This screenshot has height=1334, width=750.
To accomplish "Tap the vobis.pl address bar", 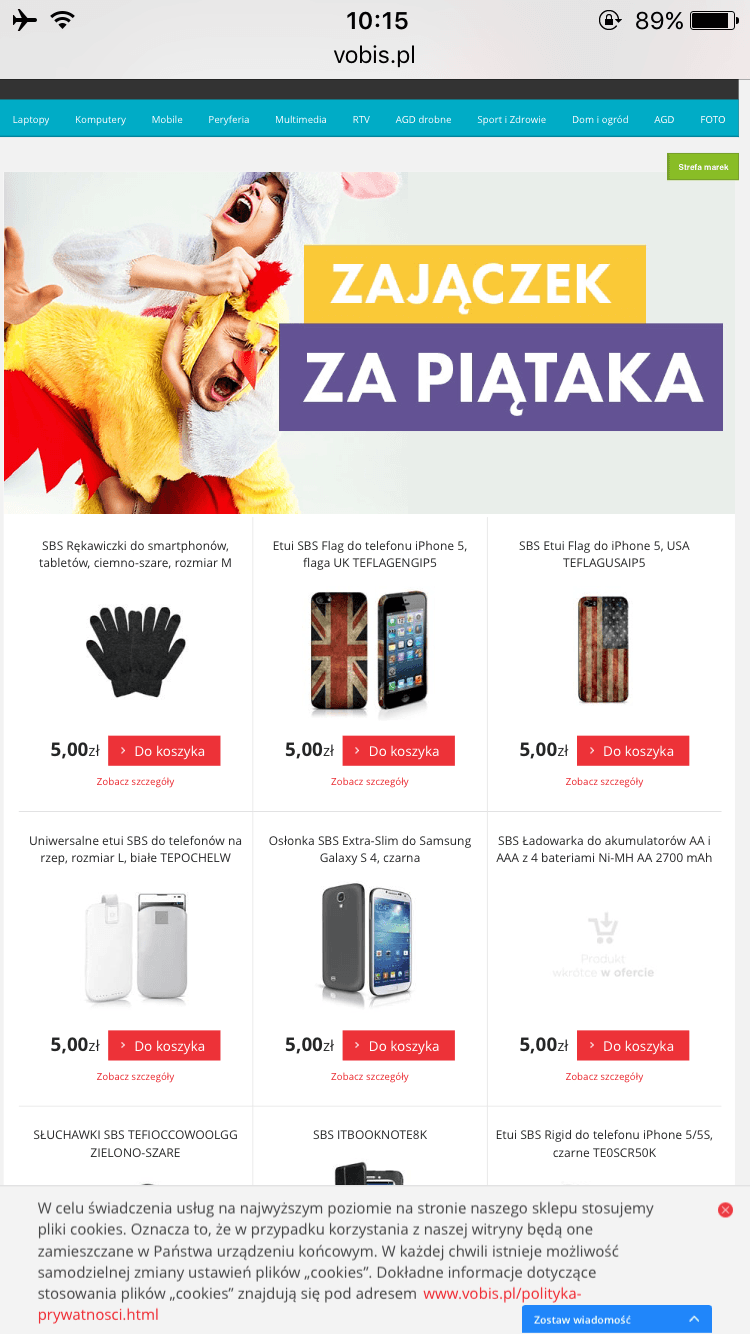I will pyautogui.click(x=375, y=55).
